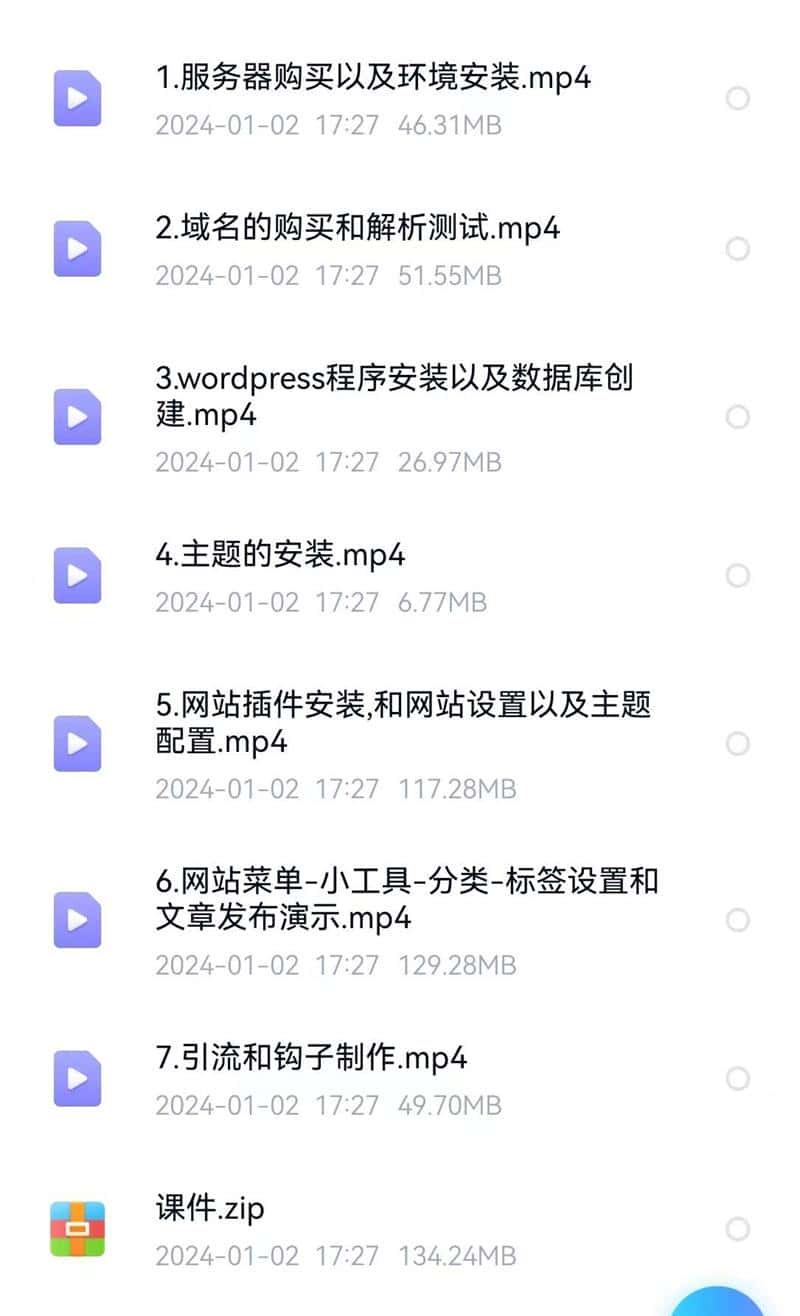Open 1.服务器购买以及环境安装.mp4 video
The width and height of the screenshot is (800, 1316).
pyautogui.click(x=372, y=78)
